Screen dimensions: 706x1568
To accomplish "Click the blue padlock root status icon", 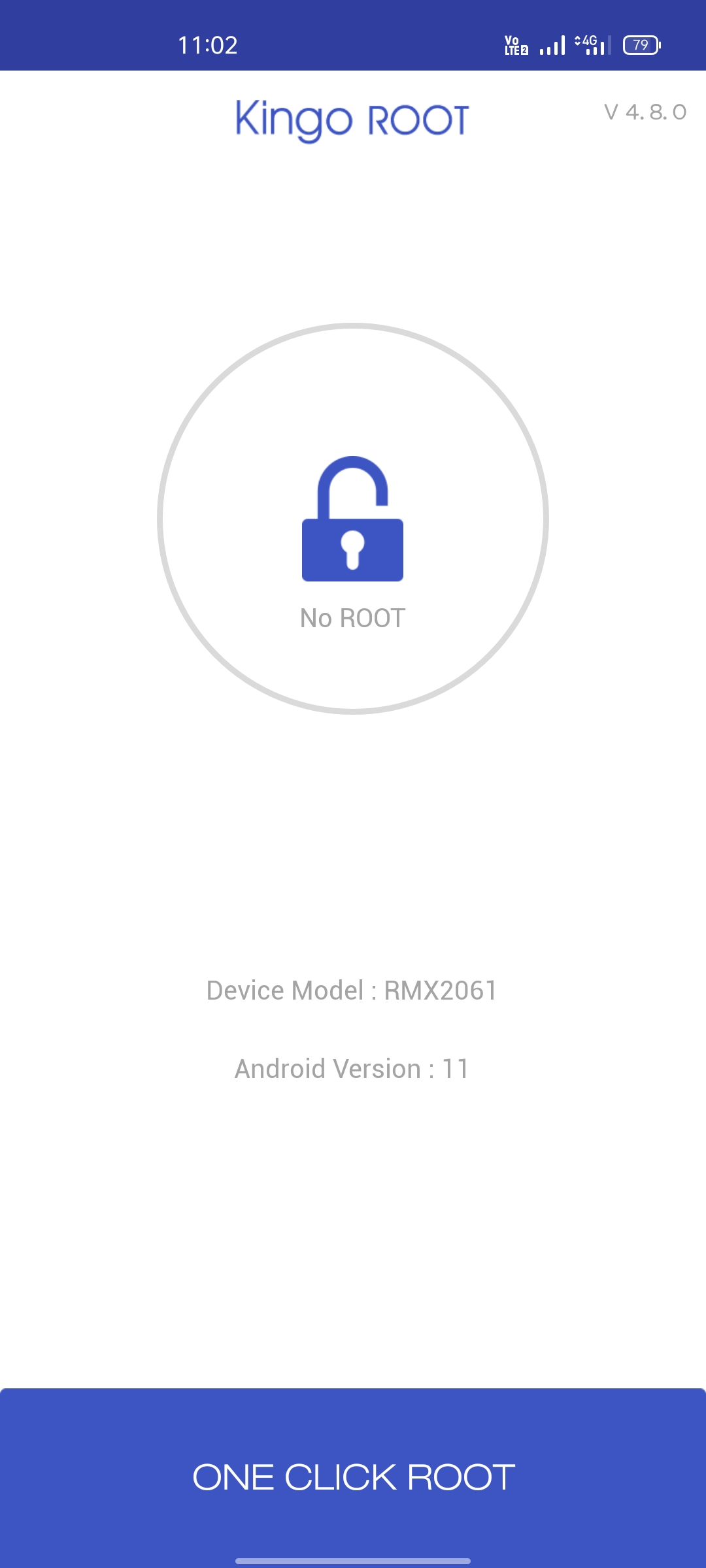I will 352,519.
